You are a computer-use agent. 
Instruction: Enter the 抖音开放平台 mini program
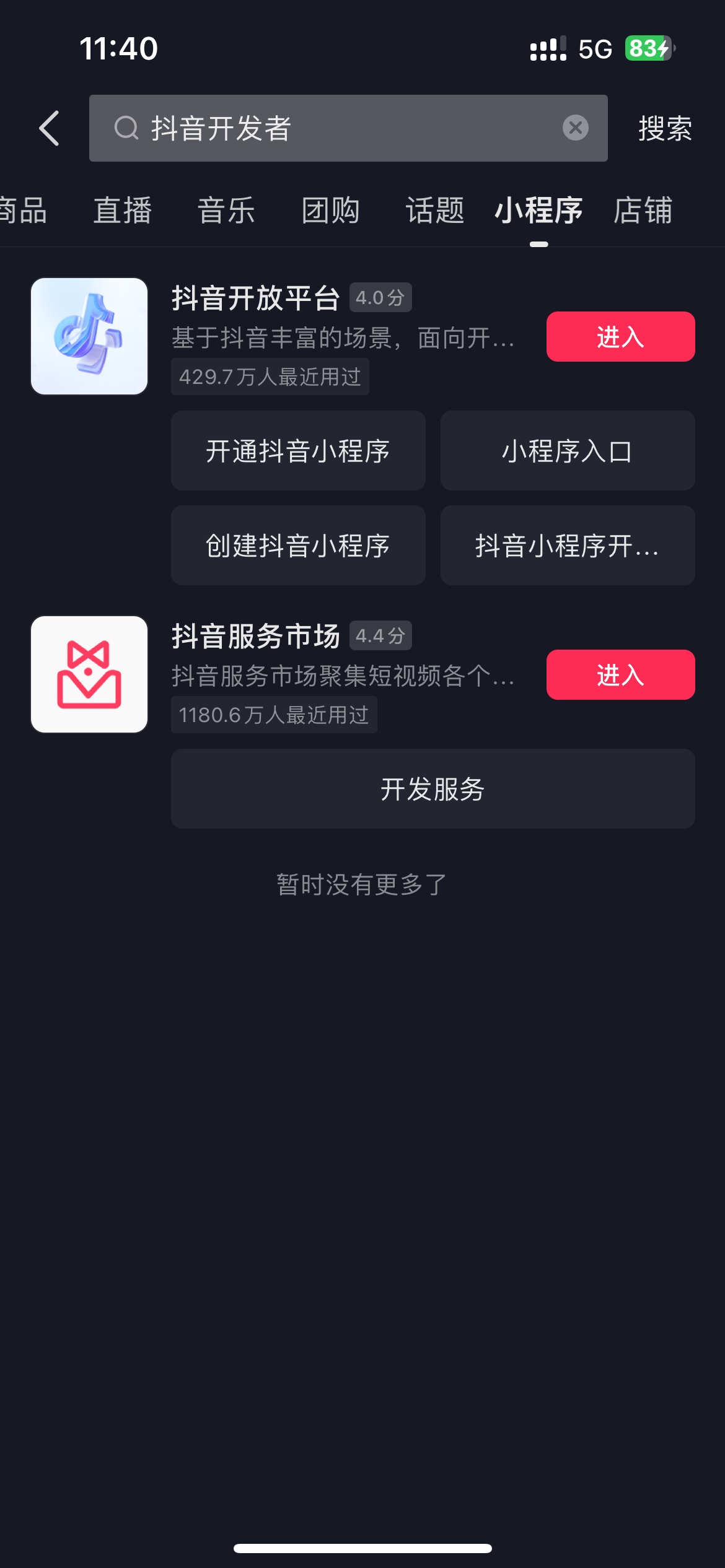(620, 336)
